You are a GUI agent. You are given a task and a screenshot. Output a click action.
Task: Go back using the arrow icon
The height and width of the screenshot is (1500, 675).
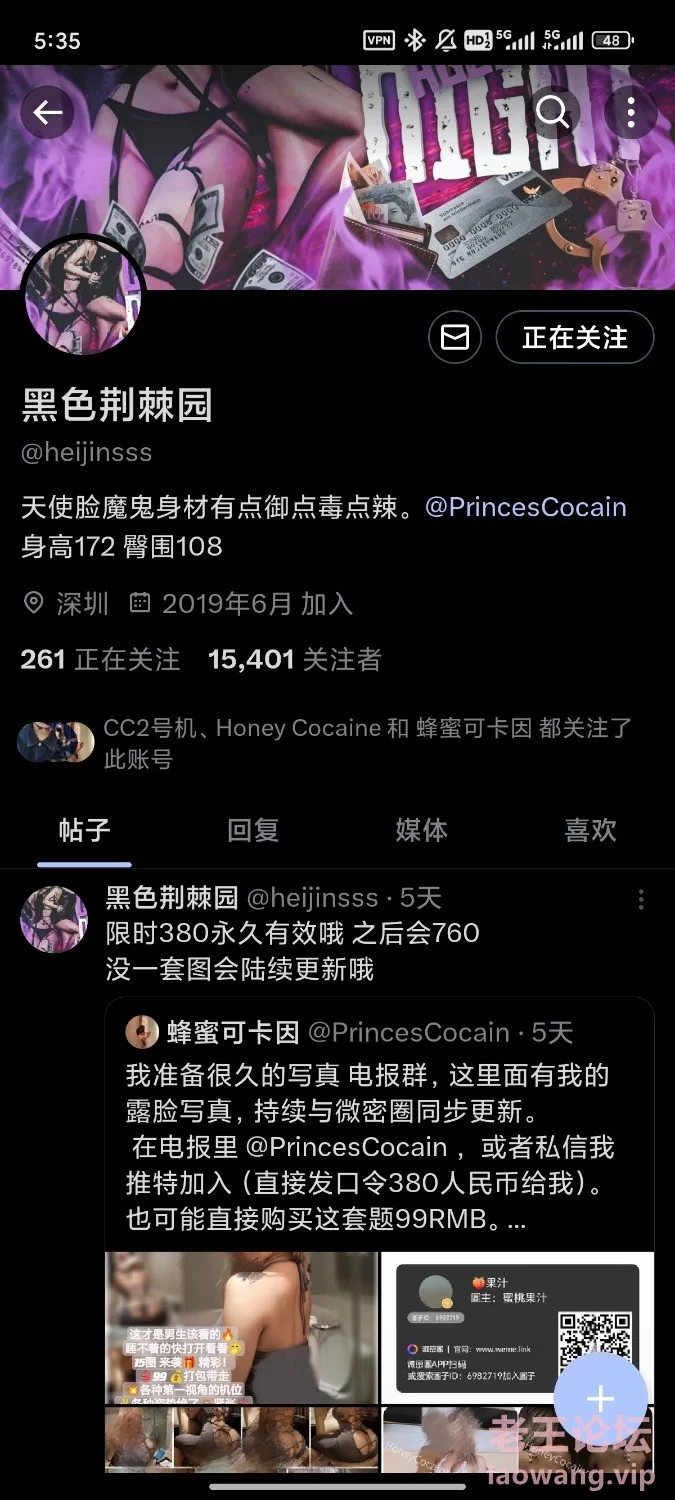(x=47, y=112)
